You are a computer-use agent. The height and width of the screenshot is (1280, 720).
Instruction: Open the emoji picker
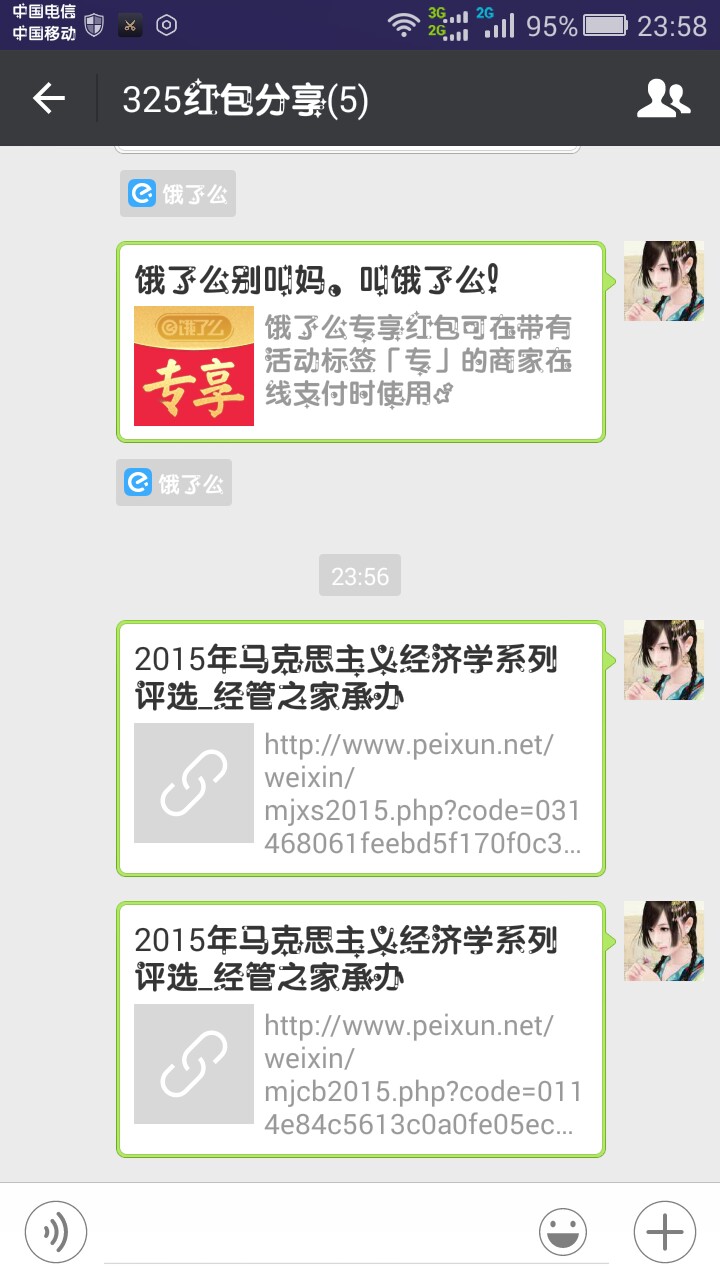click(563, 1232)
